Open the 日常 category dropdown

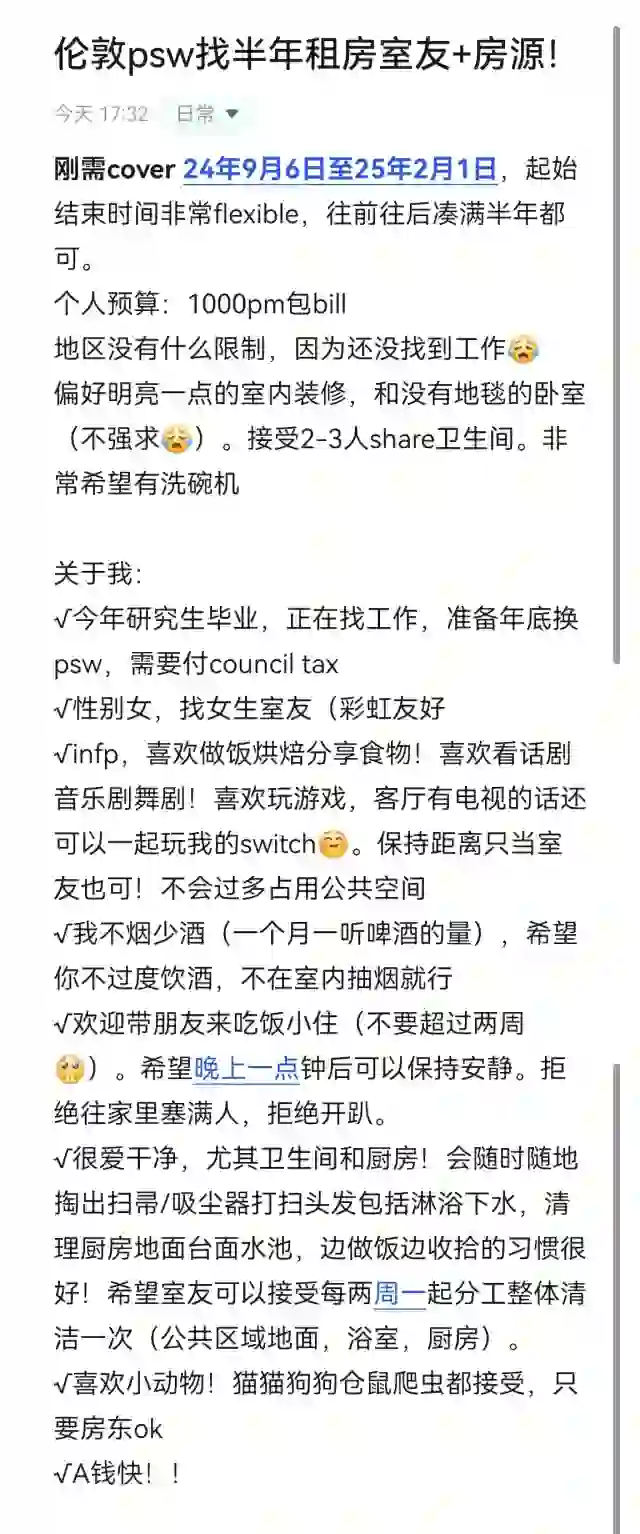point(208,114)
